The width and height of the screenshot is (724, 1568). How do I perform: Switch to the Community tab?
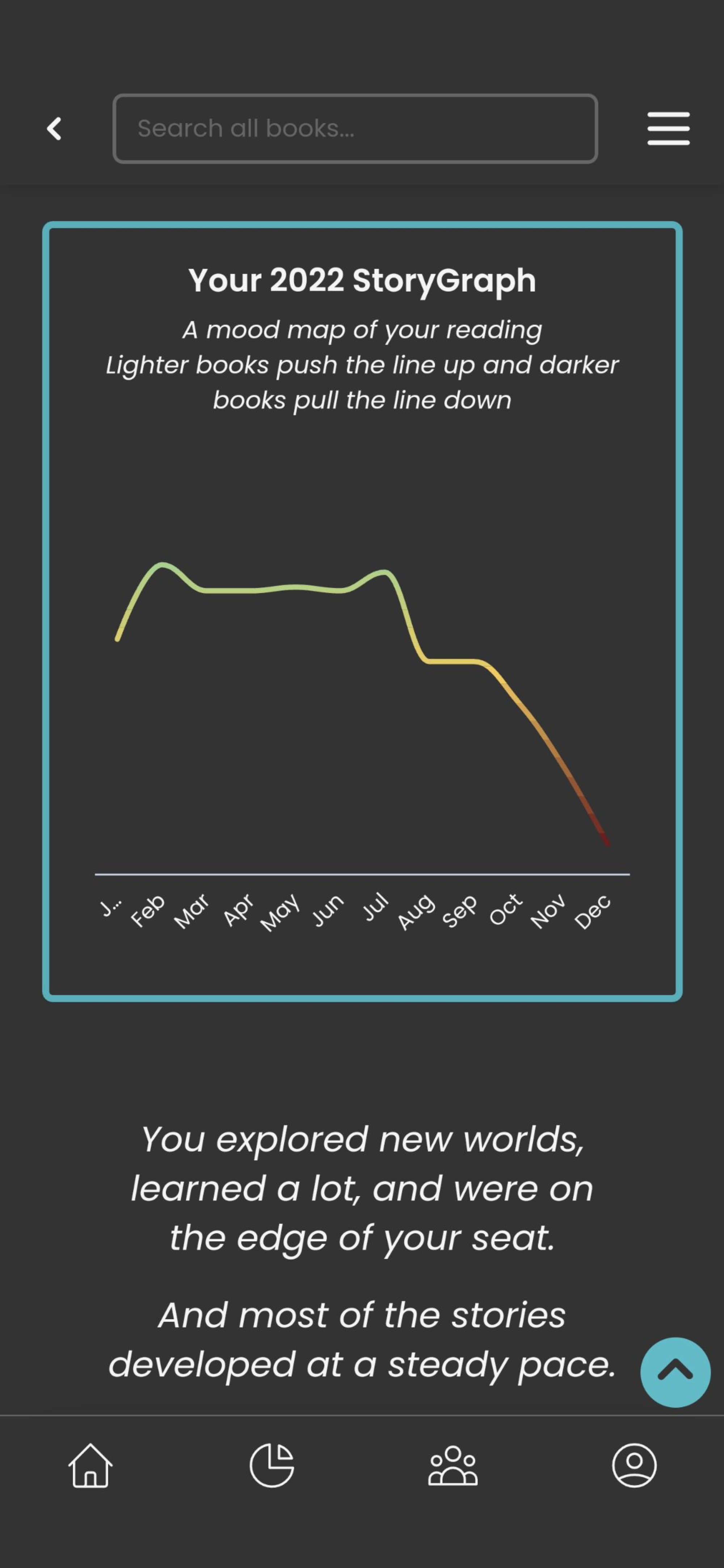point(453,1466)
